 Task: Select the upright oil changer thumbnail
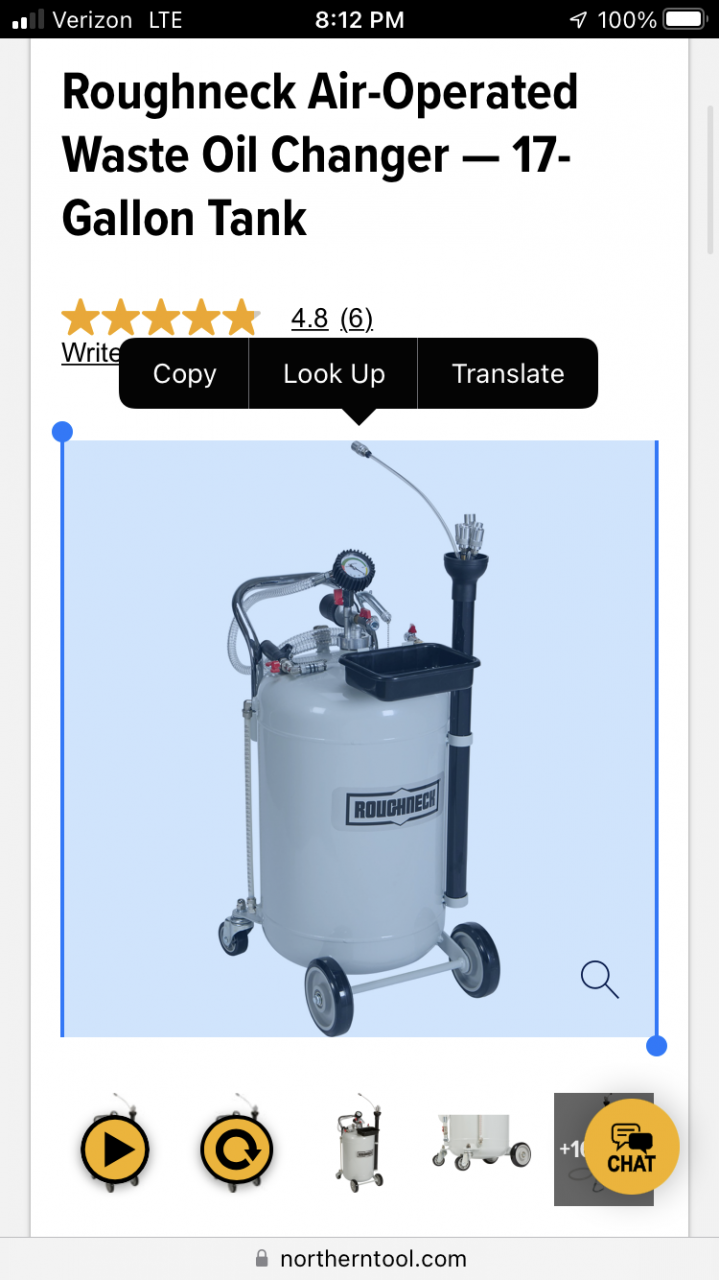(x=358, y=1150)
